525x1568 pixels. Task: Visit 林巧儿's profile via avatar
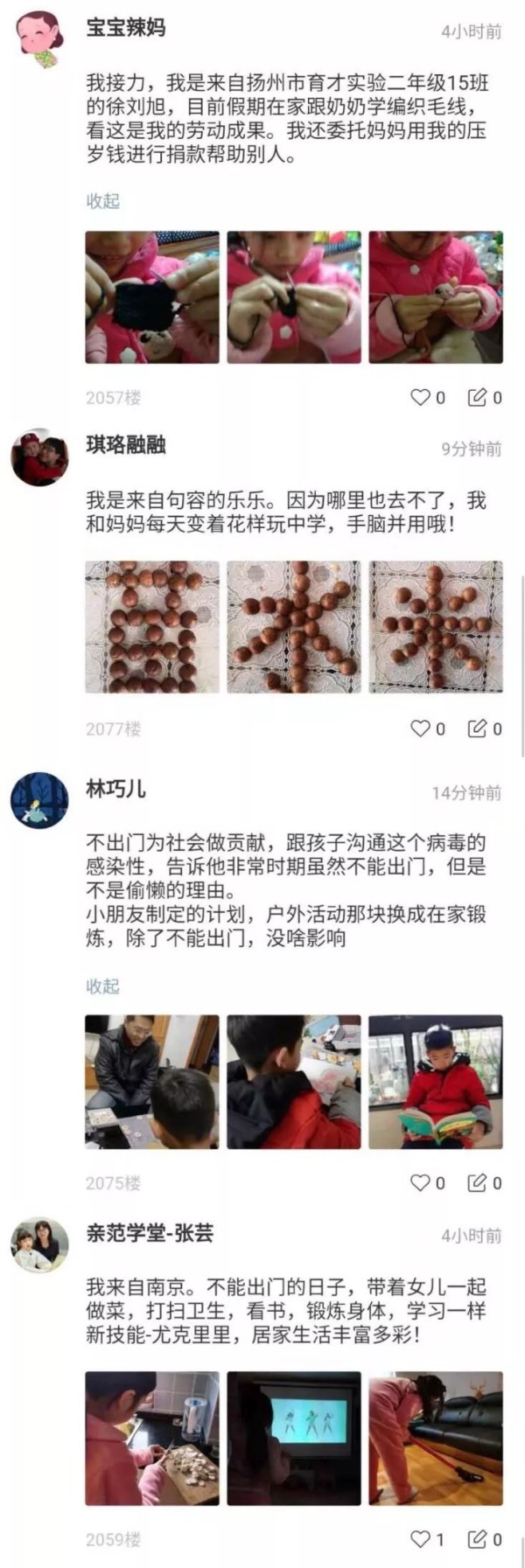(39, 799)
